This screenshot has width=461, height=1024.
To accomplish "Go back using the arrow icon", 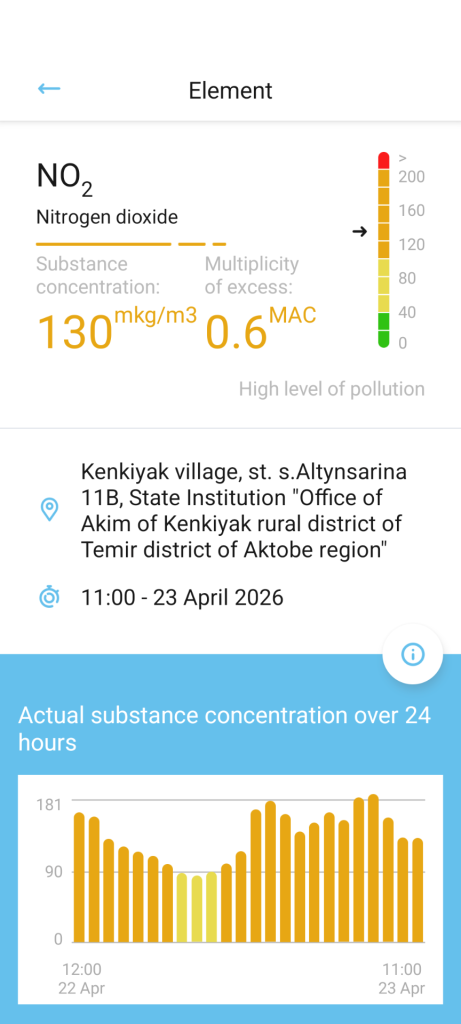I will point(49,89).
